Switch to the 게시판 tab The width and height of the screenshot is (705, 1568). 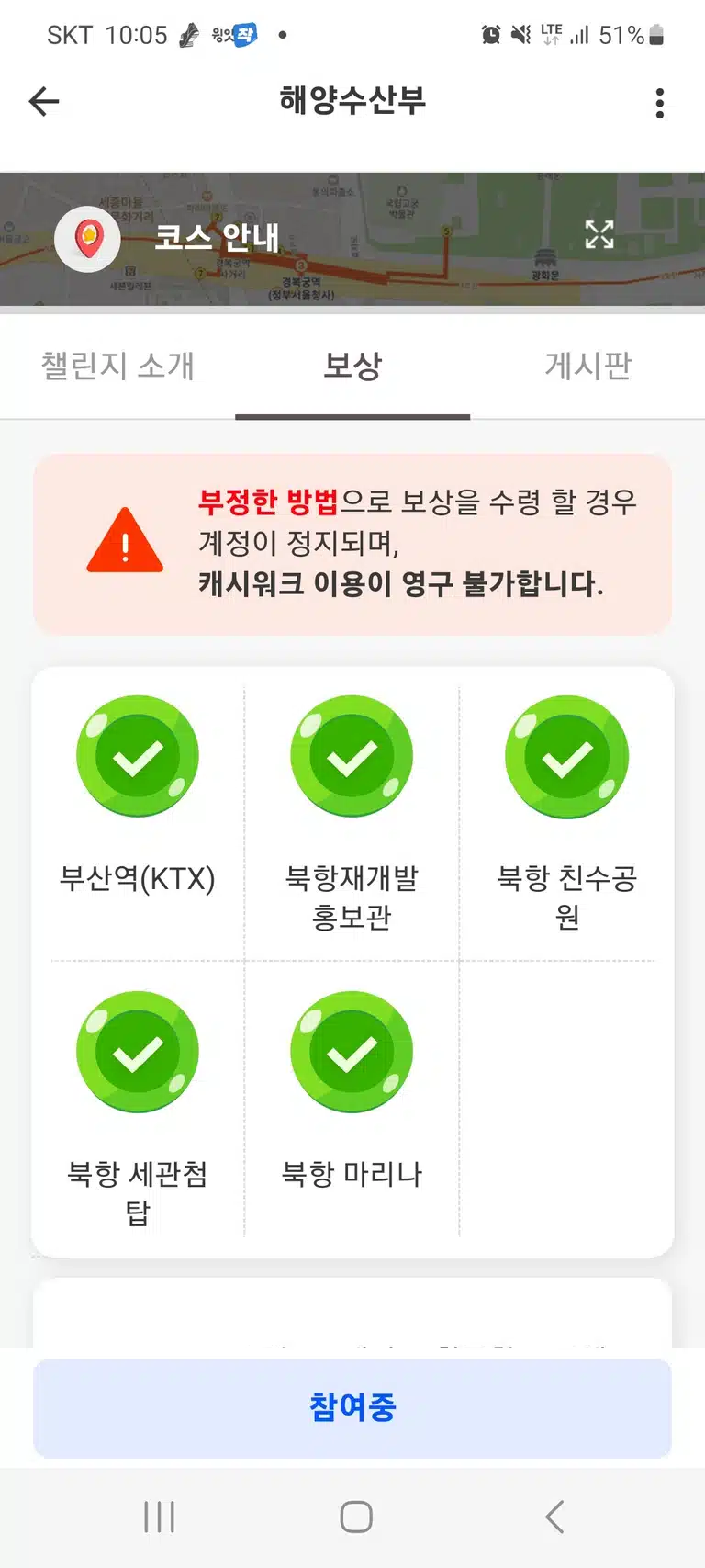pyautogui.click(x=587, y=366)
